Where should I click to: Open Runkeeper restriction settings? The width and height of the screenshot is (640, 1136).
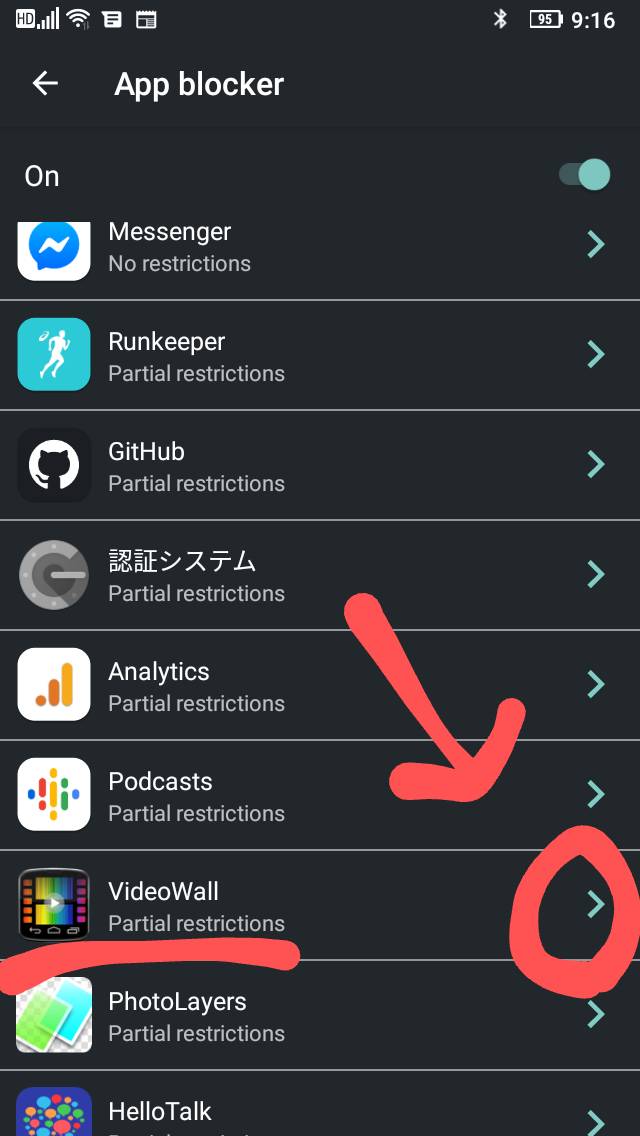coord(320,355)
